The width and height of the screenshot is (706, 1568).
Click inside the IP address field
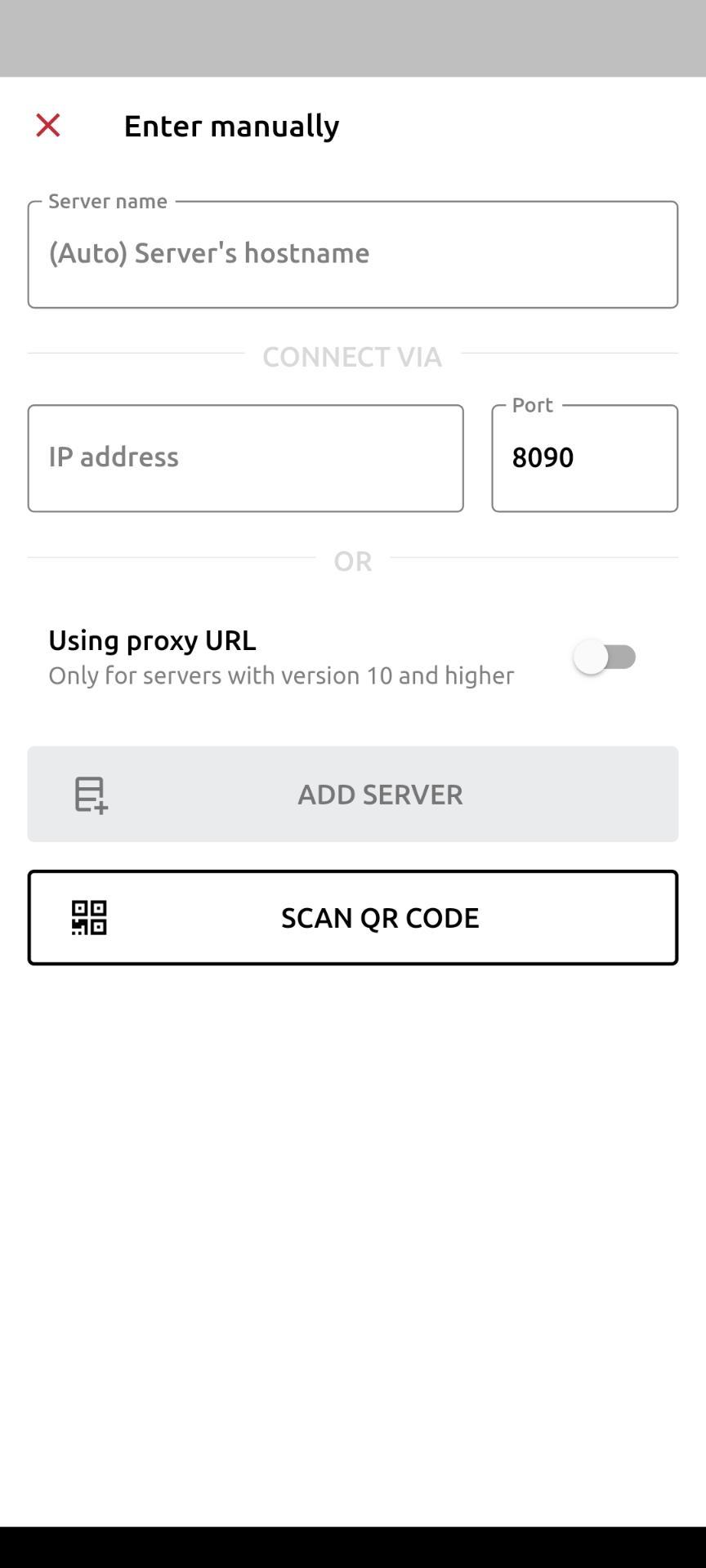click(245, 457)
